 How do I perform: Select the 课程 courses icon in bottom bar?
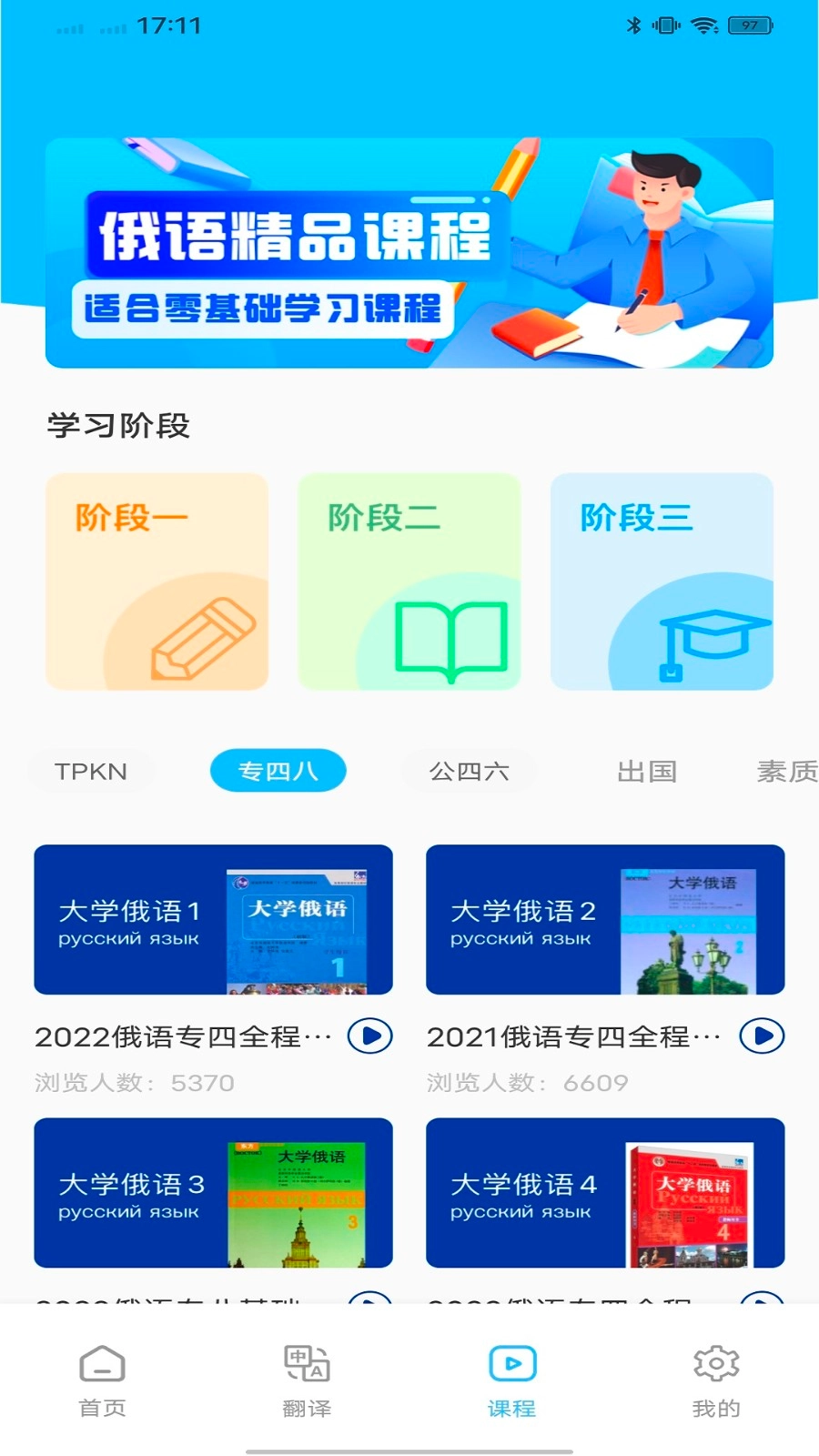pyautogui.click(x=512, y=1363)
